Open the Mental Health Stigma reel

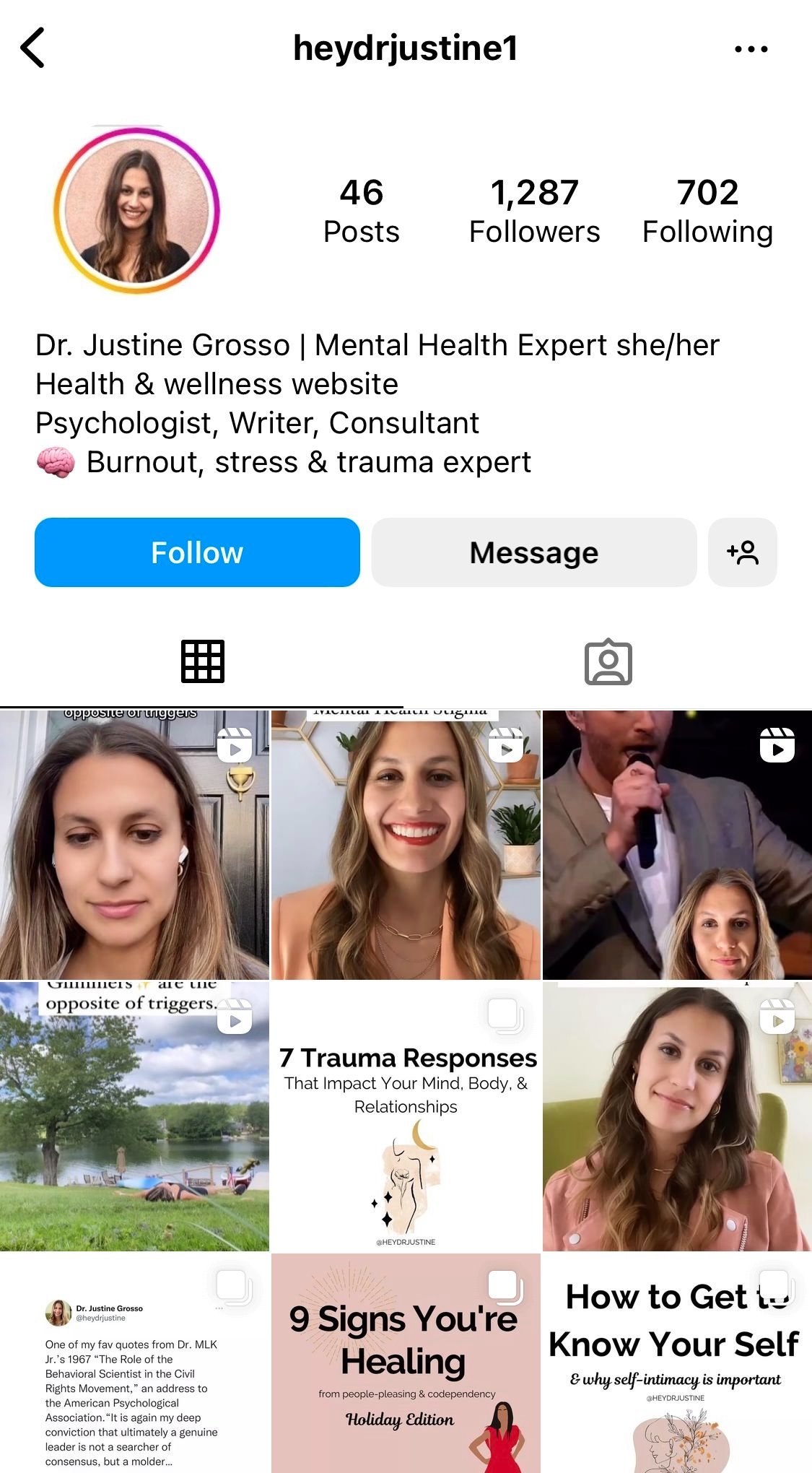click(x=406, y=845)
